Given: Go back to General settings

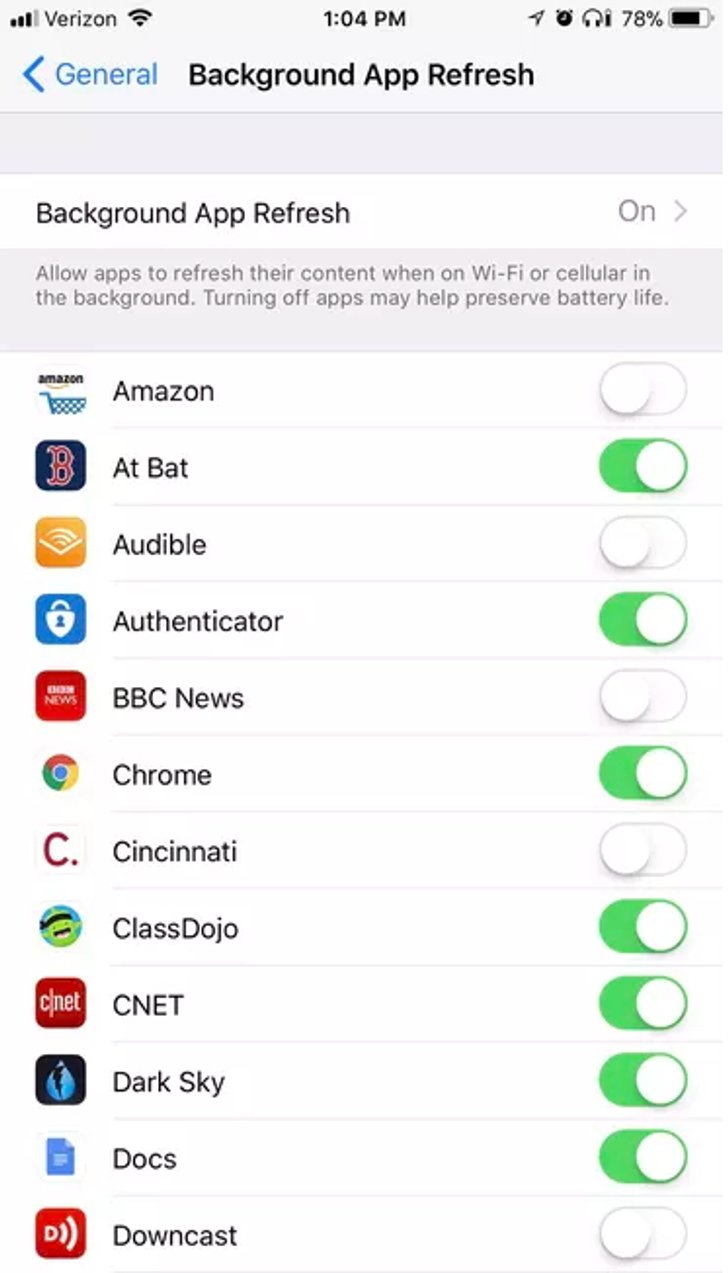Looking at the screenshot, I should [90, 75].
